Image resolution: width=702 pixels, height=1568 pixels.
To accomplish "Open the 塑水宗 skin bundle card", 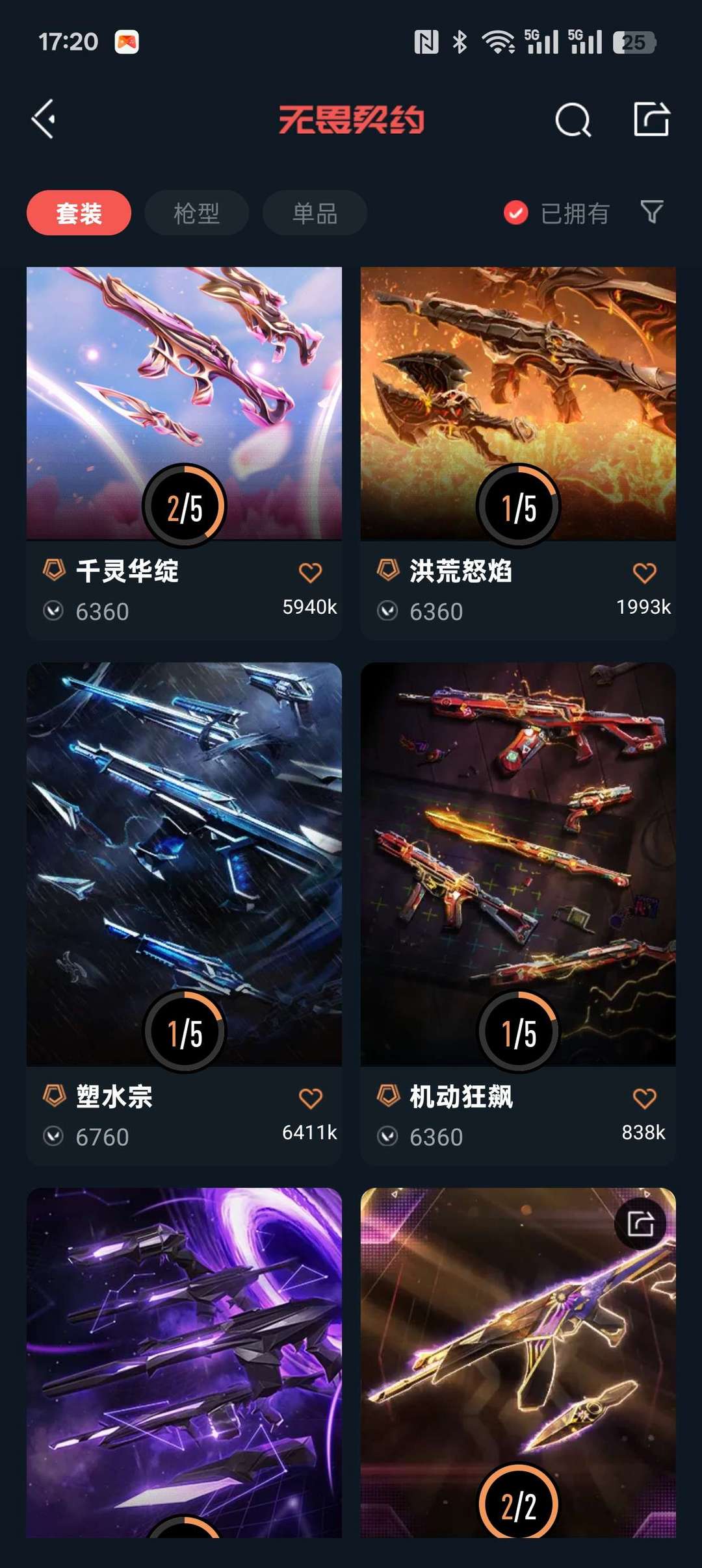I will 184,864.
